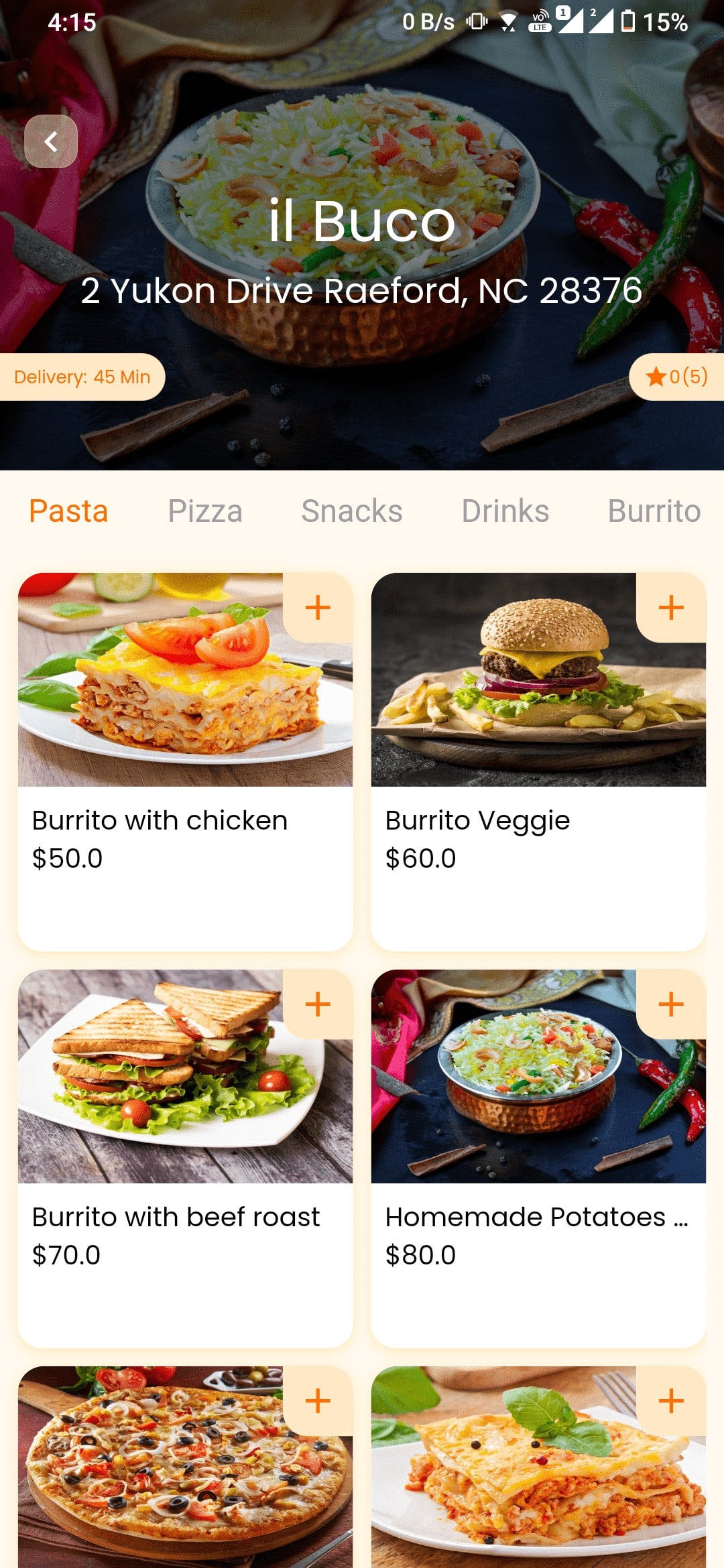Screen dimensions: 724x1568
Task: Switch to the Burrito tab
Action: [x=654, y=511]
